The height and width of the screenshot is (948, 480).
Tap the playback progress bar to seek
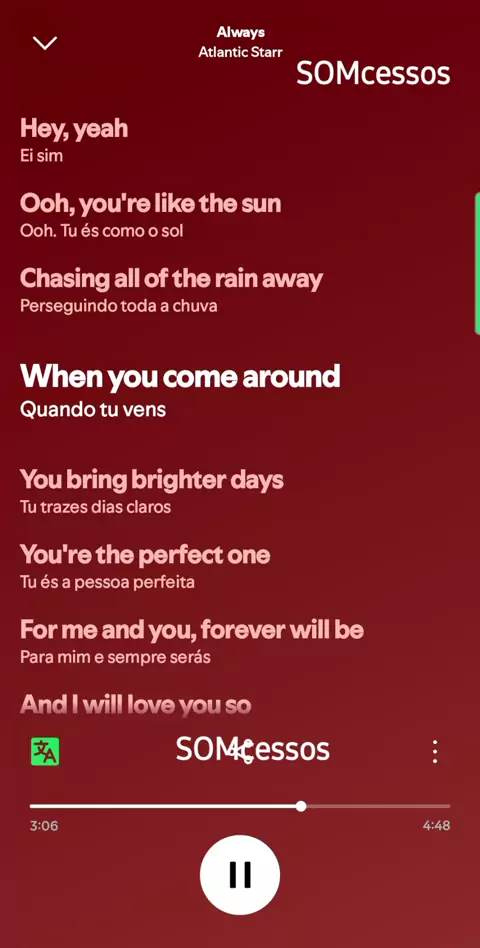tap(240, 806)
